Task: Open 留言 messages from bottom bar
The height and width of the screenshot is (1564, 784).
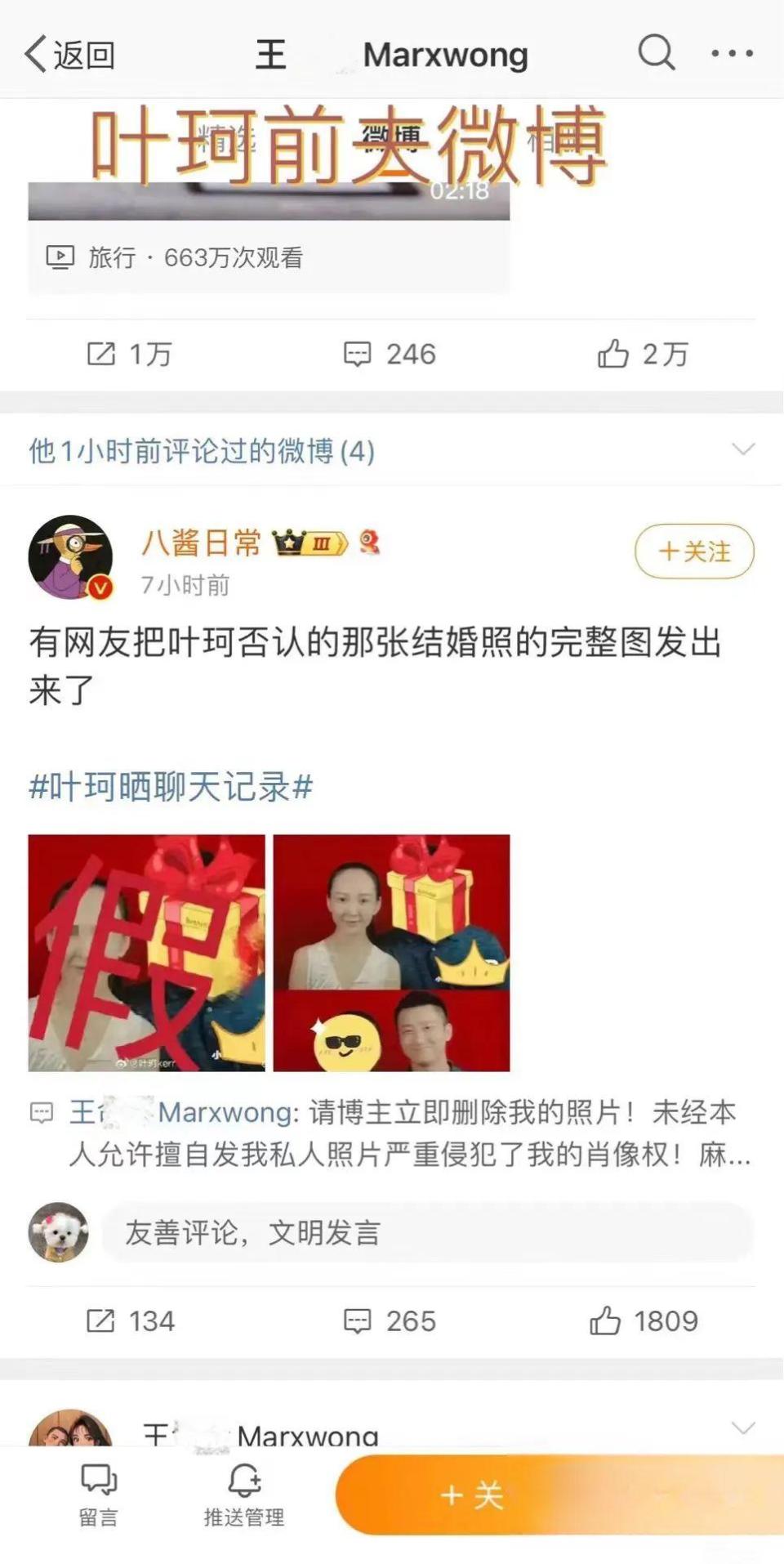Action: 96,1497
